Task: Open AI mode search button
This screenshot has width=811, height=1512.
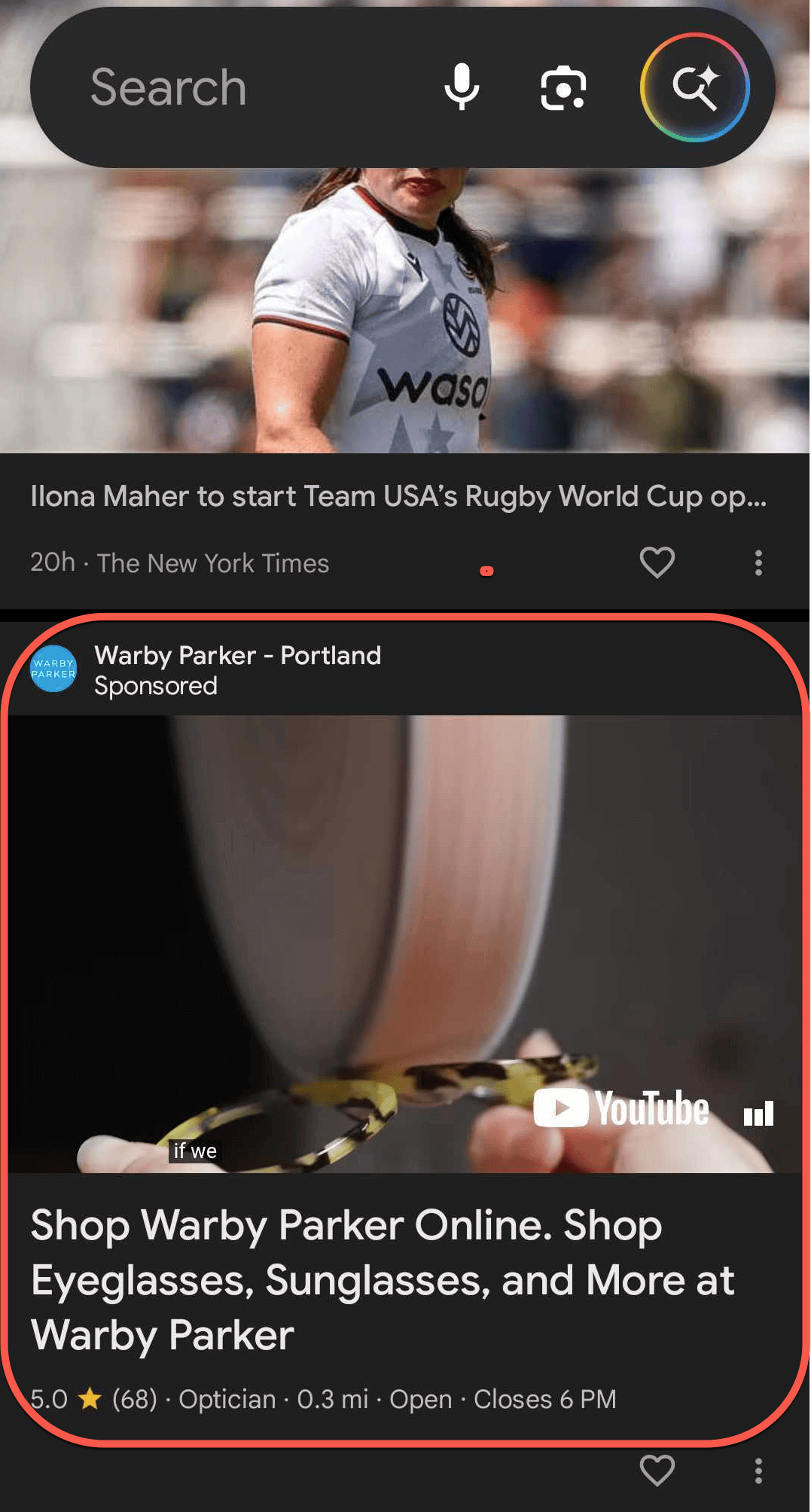Action: pos(694,87)
